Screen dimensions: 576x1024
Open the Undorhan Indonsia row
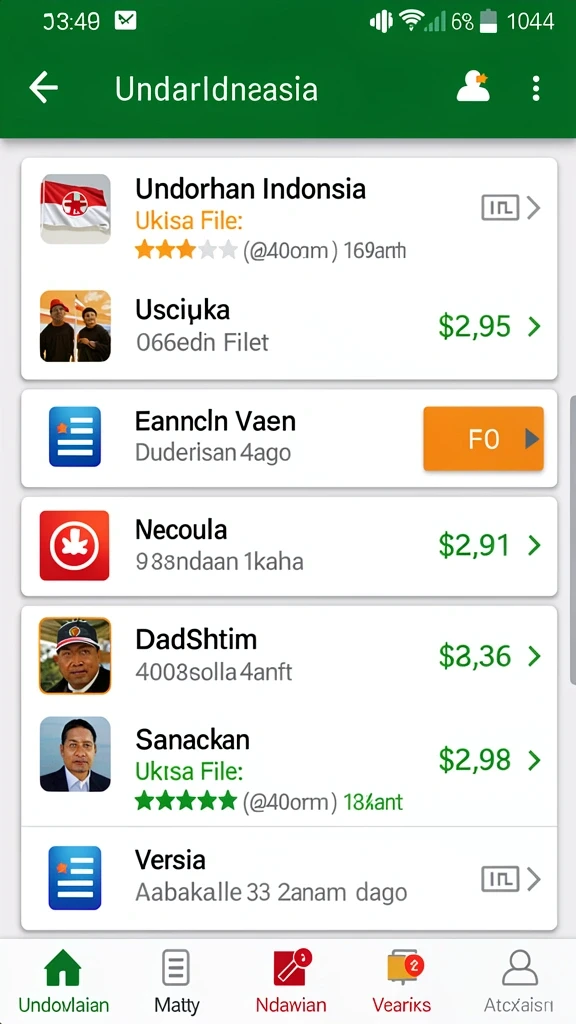[x=289, y=211]
